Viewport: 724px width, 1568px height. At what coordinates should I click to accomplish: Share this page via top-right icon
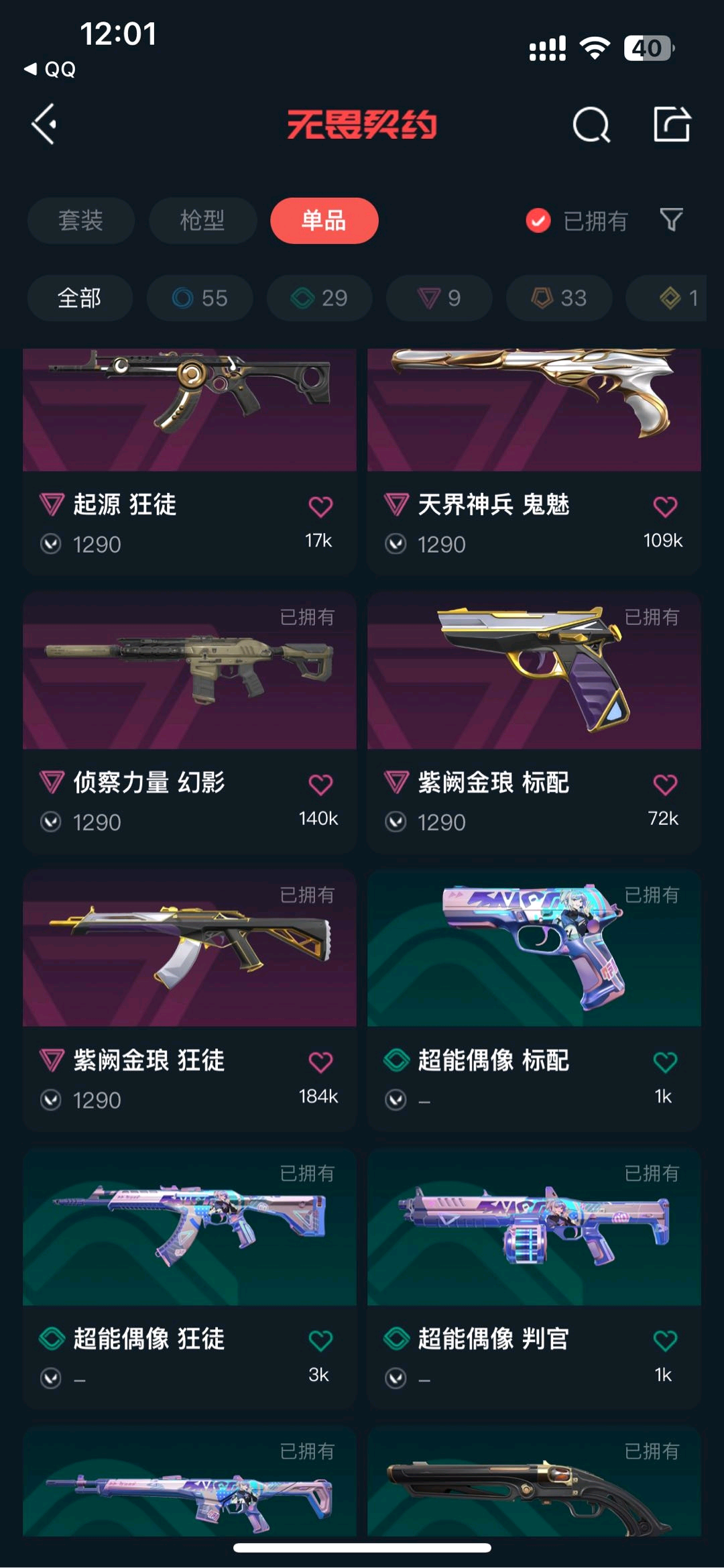(x=672, y=124)
